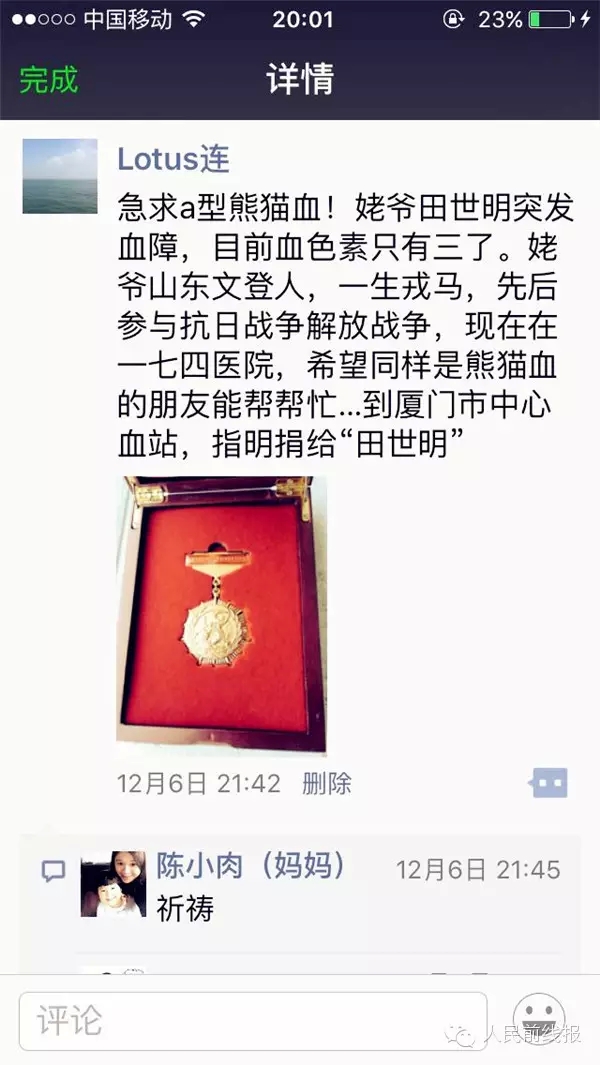Image resolution: width=600 pixels, height=1065 pixels.
Task: Open the profile via the Lotus连 name link
Action: pyautogui.click(x=174, y=159)
